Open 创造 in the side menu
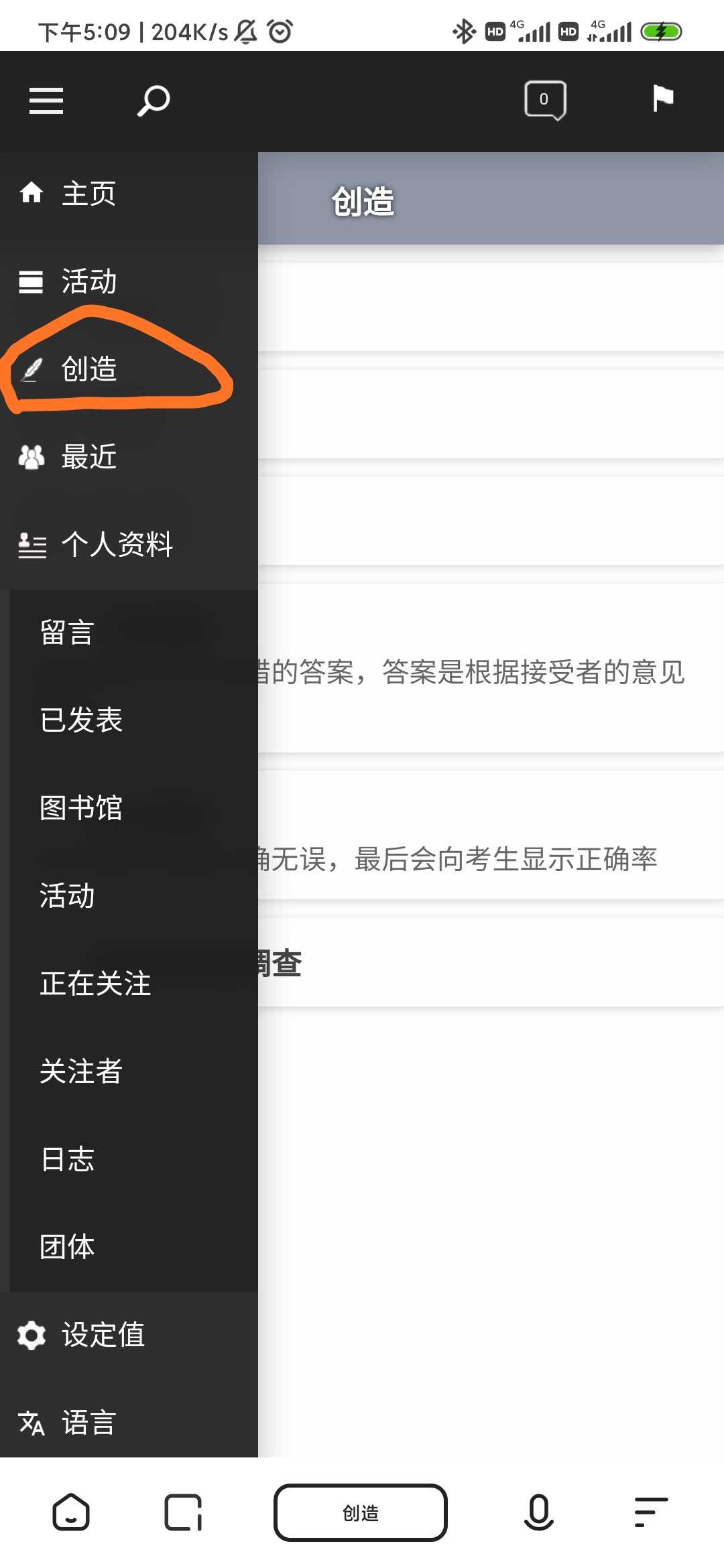The image size is (724, 1568). click(x=129, y=369)
